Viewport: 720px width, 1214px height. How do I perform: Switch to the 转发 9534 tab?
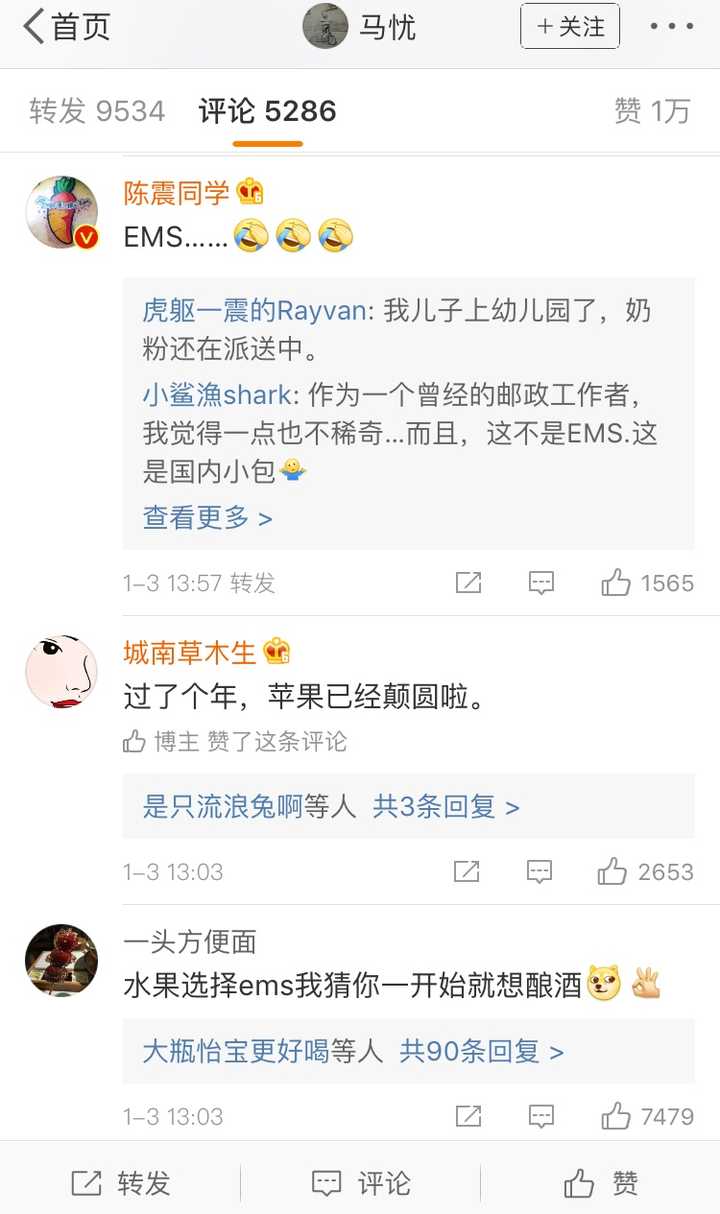[96, 111]
